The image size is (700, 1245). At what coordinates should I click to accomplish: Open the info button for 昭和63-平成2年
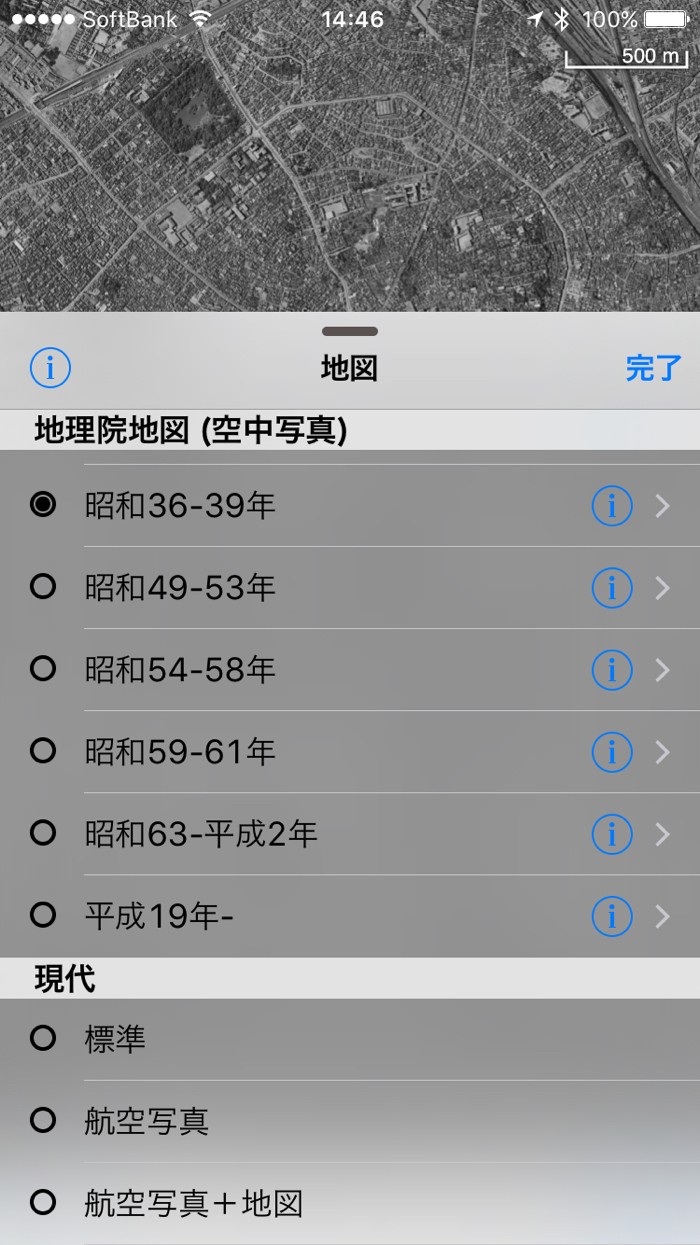612,834
